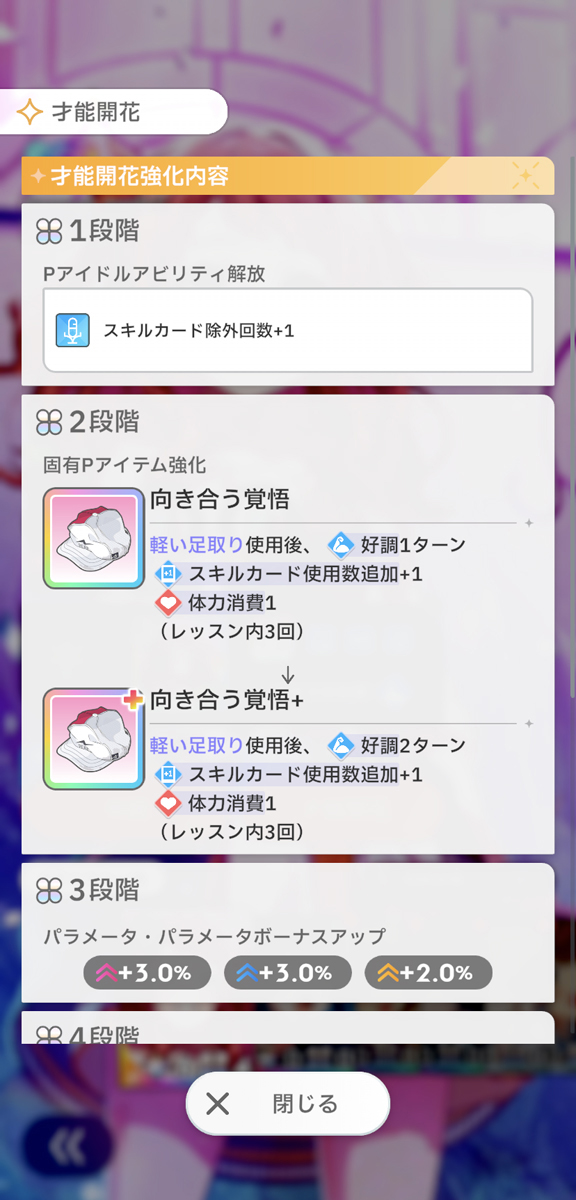Tap the スキルカード除外回数+1 ability row
This screenshot has width=576, height=1200.
click(x=288, y=330)
